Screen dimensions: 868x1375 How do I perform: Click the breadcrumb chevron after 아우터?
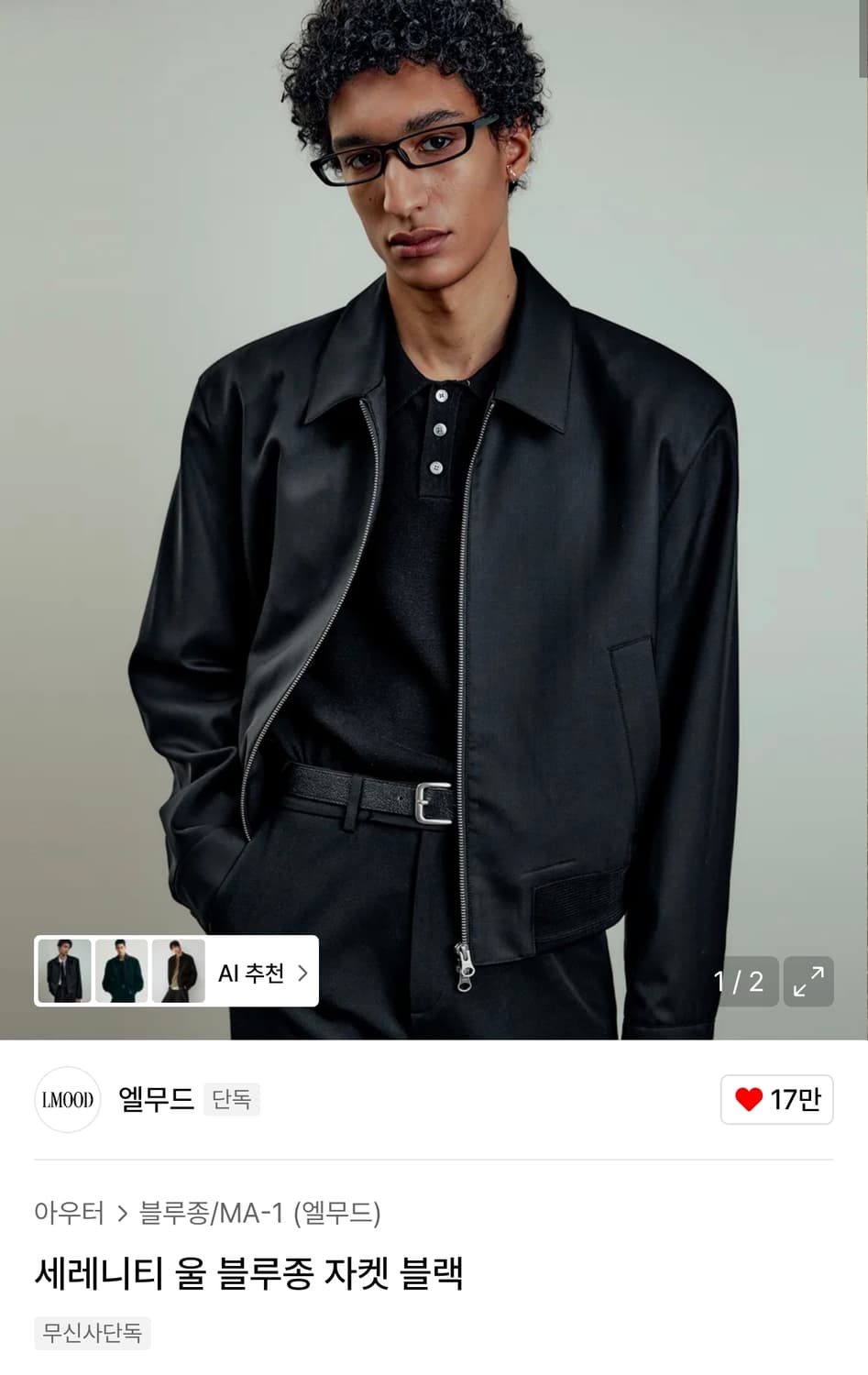[x=120, y=1212]
